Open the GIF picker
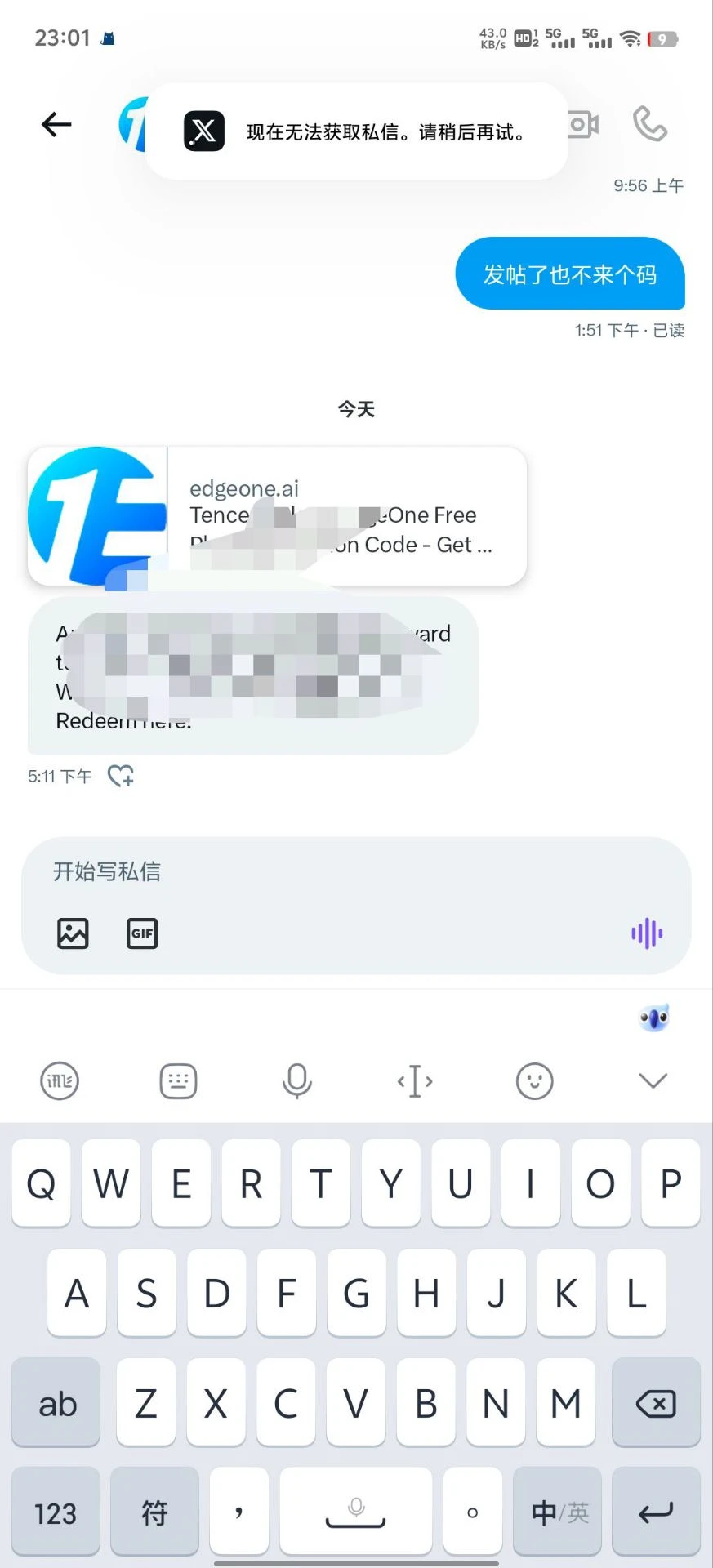This screenshot has width=713, height=1568. point(142,933)
